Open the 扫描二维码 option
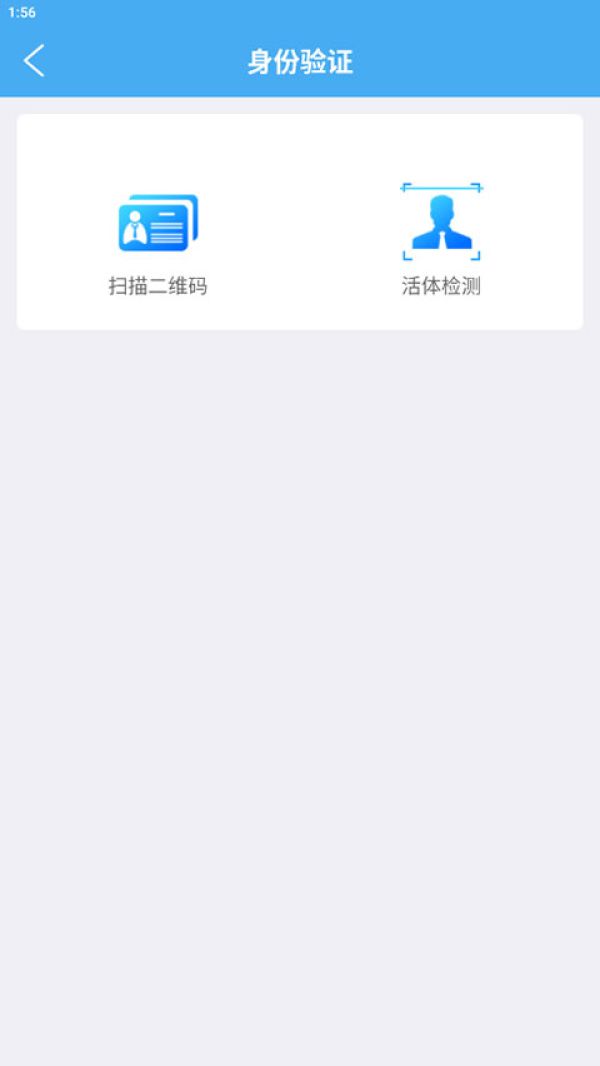 coord(158,245)
